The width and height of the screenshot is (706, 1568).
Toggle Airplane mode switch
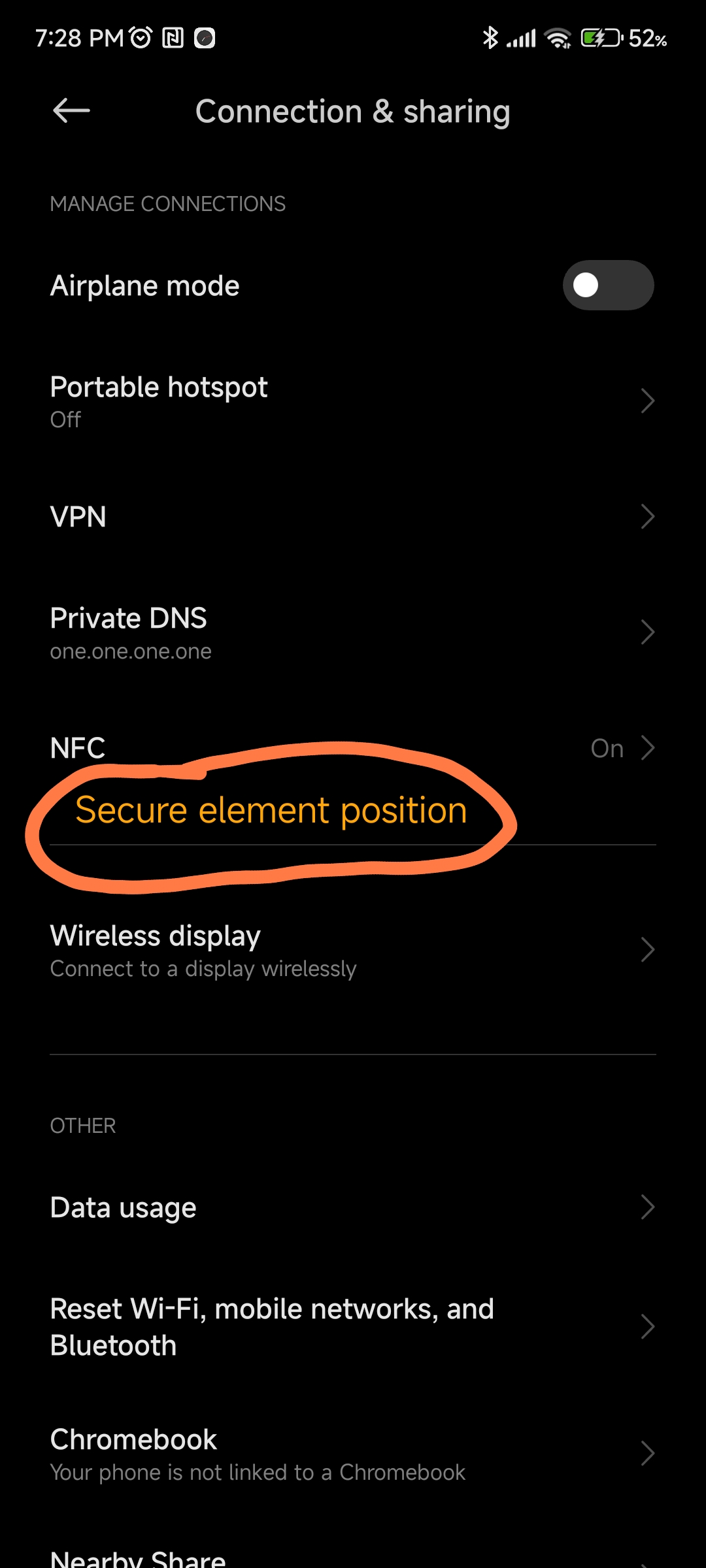608,286
